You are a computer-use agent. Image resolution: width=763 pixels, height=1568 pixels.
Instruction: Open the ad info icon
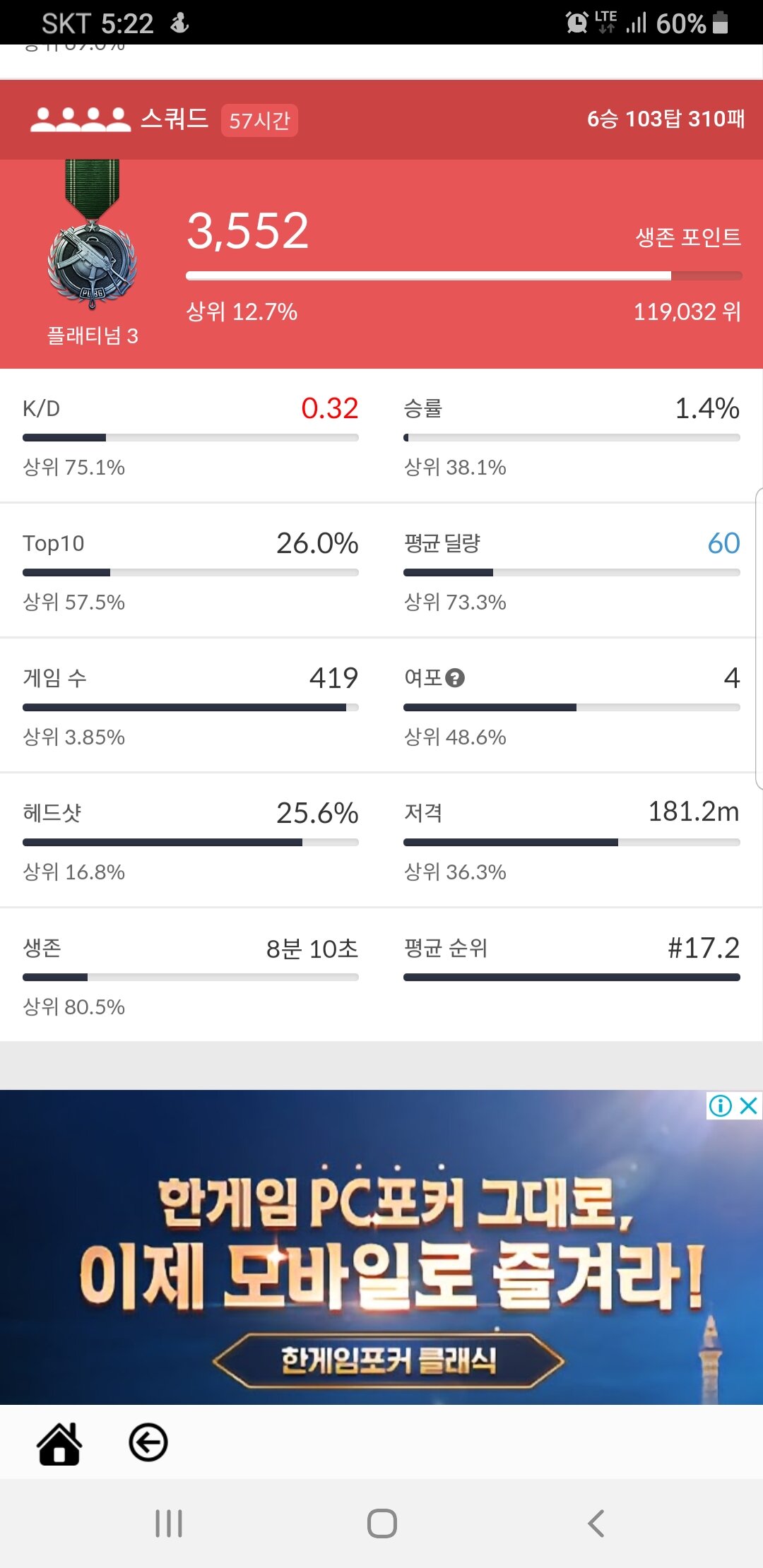(721, 1105)
